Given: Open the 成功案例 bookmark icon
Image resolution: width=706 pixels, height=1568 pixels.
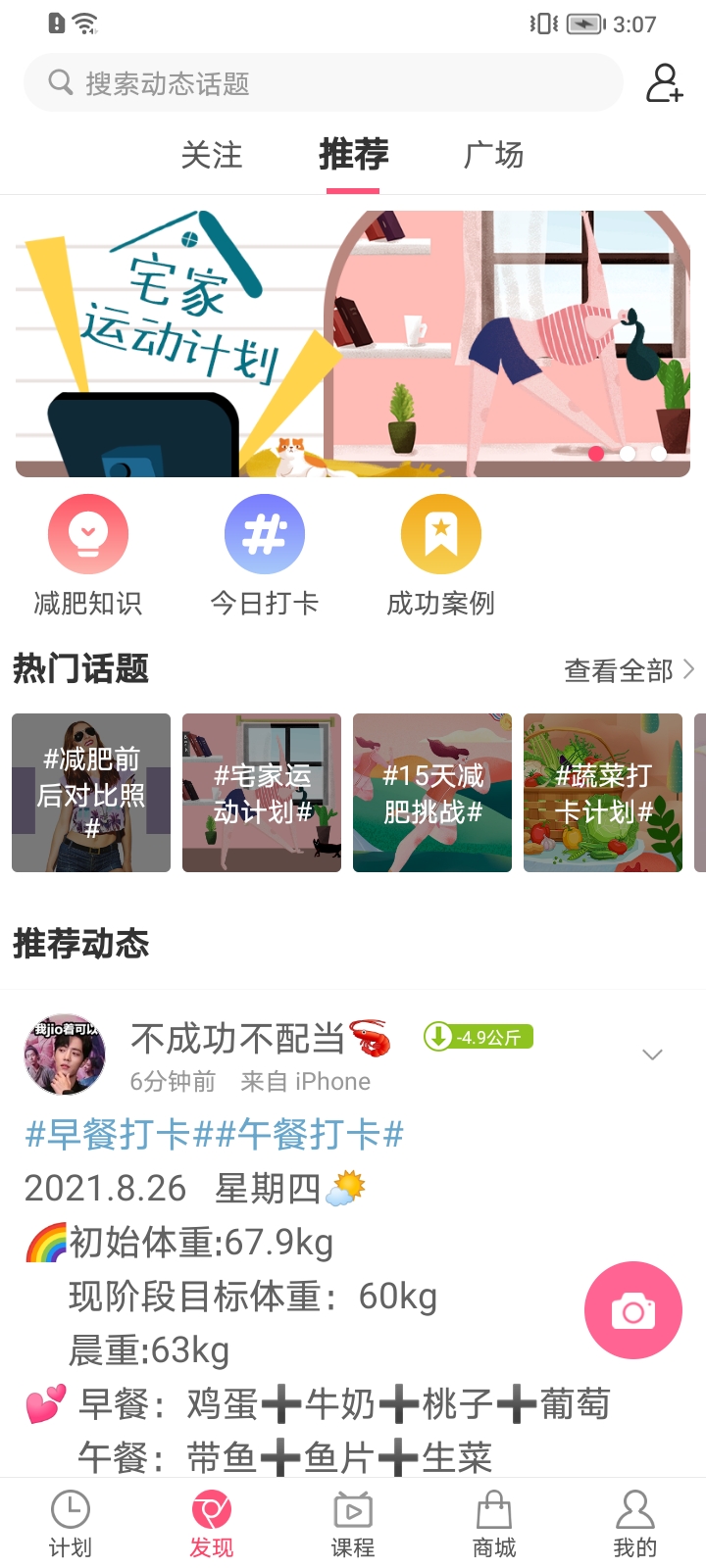Looking at the screenshot, I should tap(441, 533).
